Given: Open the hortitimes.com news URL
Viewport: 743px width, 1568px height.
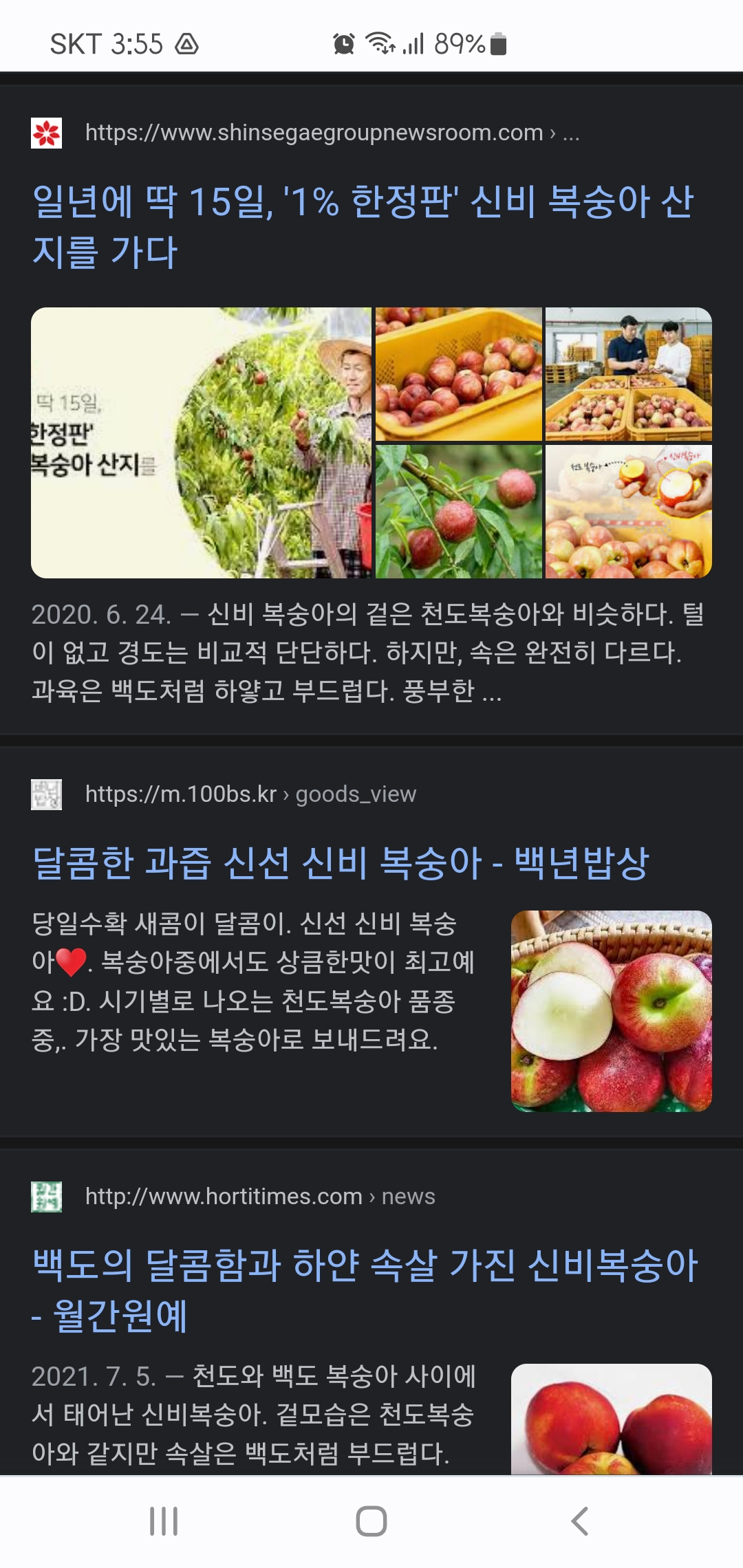Looking at the screenshot, I should tap(260, 1197).
